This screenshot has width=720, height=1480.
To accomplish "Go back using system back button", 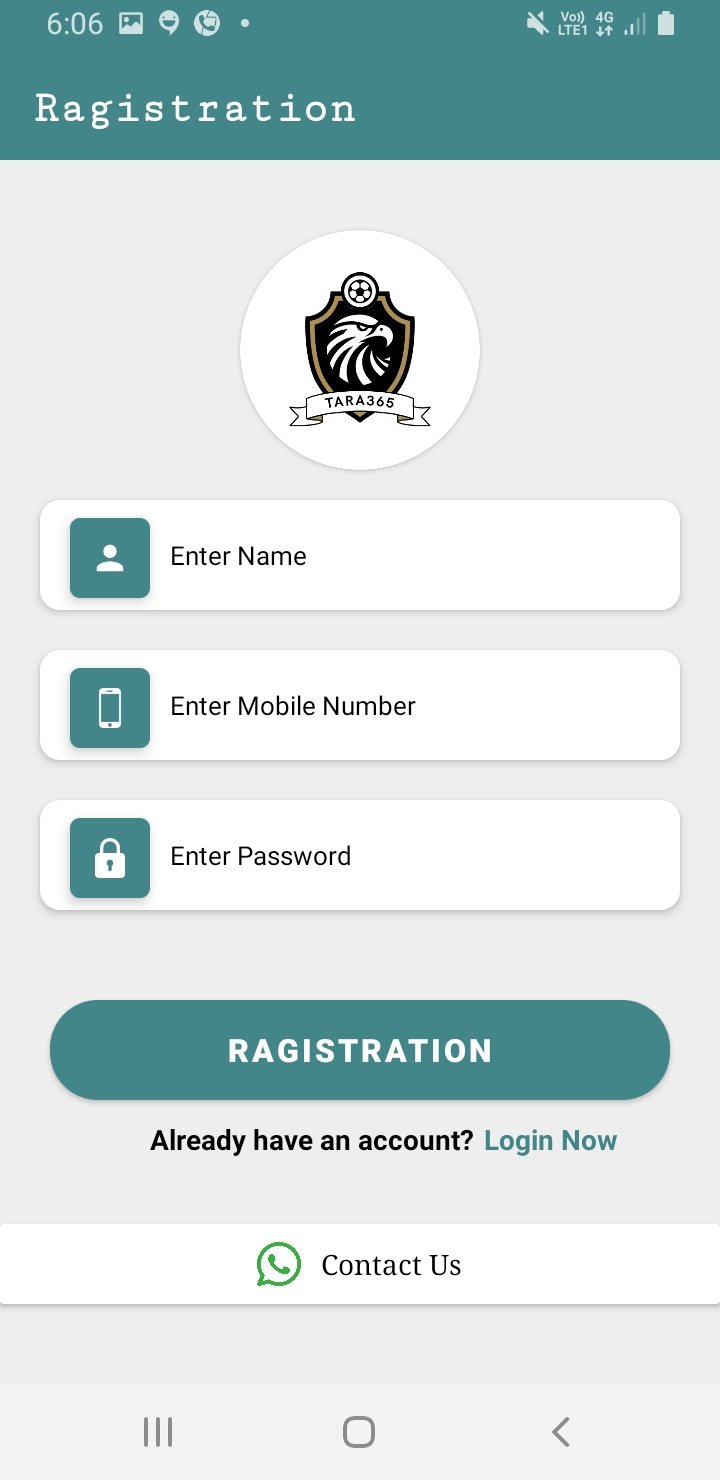I will 561,1432.
